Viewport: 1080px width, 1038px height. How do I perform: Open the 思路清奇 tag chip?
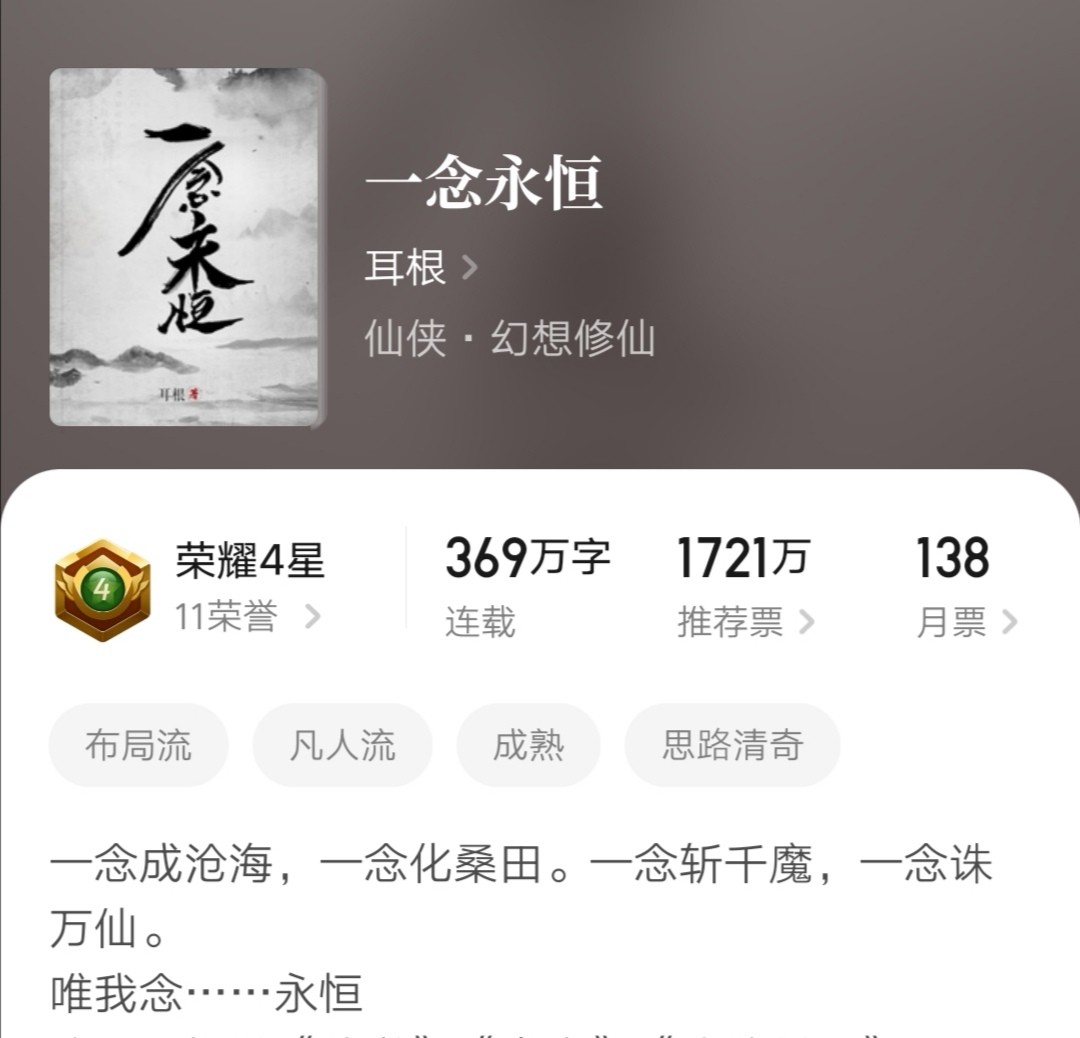pos(732,745)
